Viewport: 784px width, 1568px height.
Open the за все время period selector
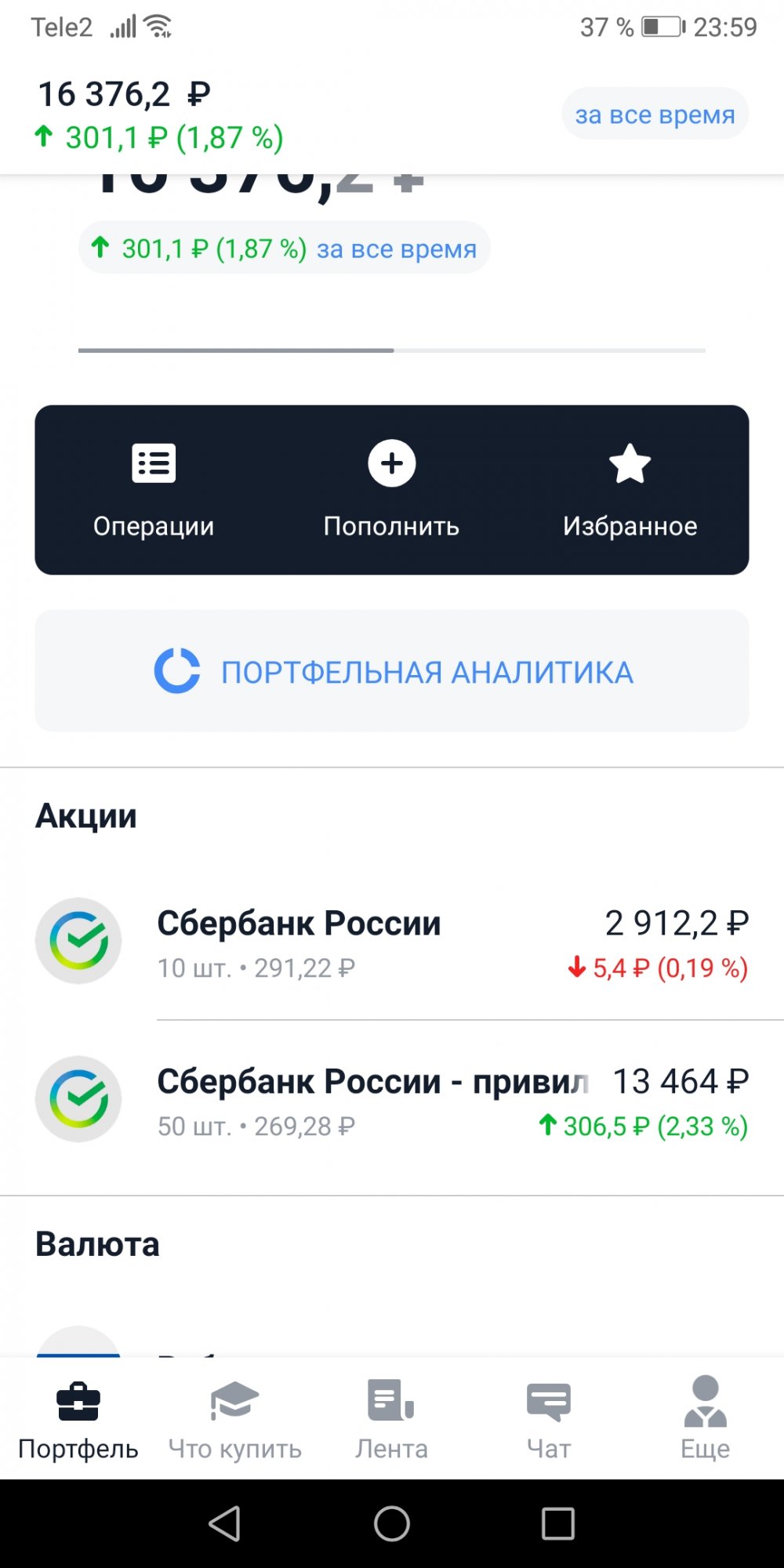point(655,114)
